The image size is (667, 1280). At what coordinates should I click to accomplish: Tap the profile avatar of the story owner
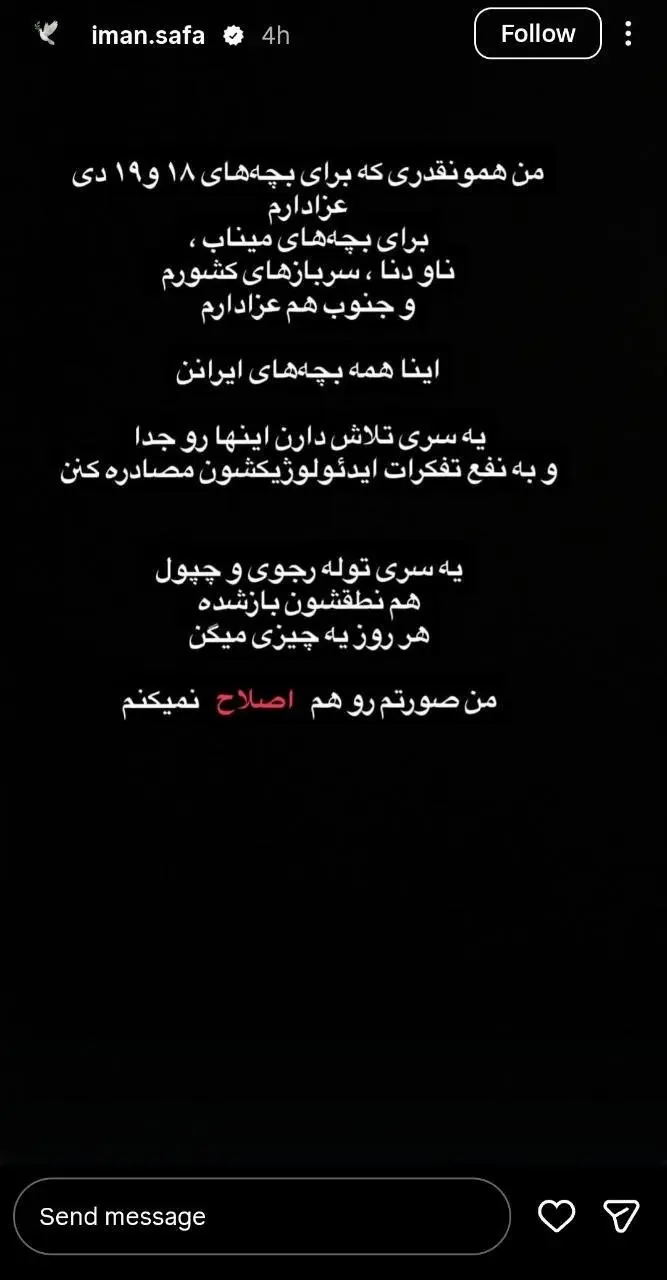(46, 34)
